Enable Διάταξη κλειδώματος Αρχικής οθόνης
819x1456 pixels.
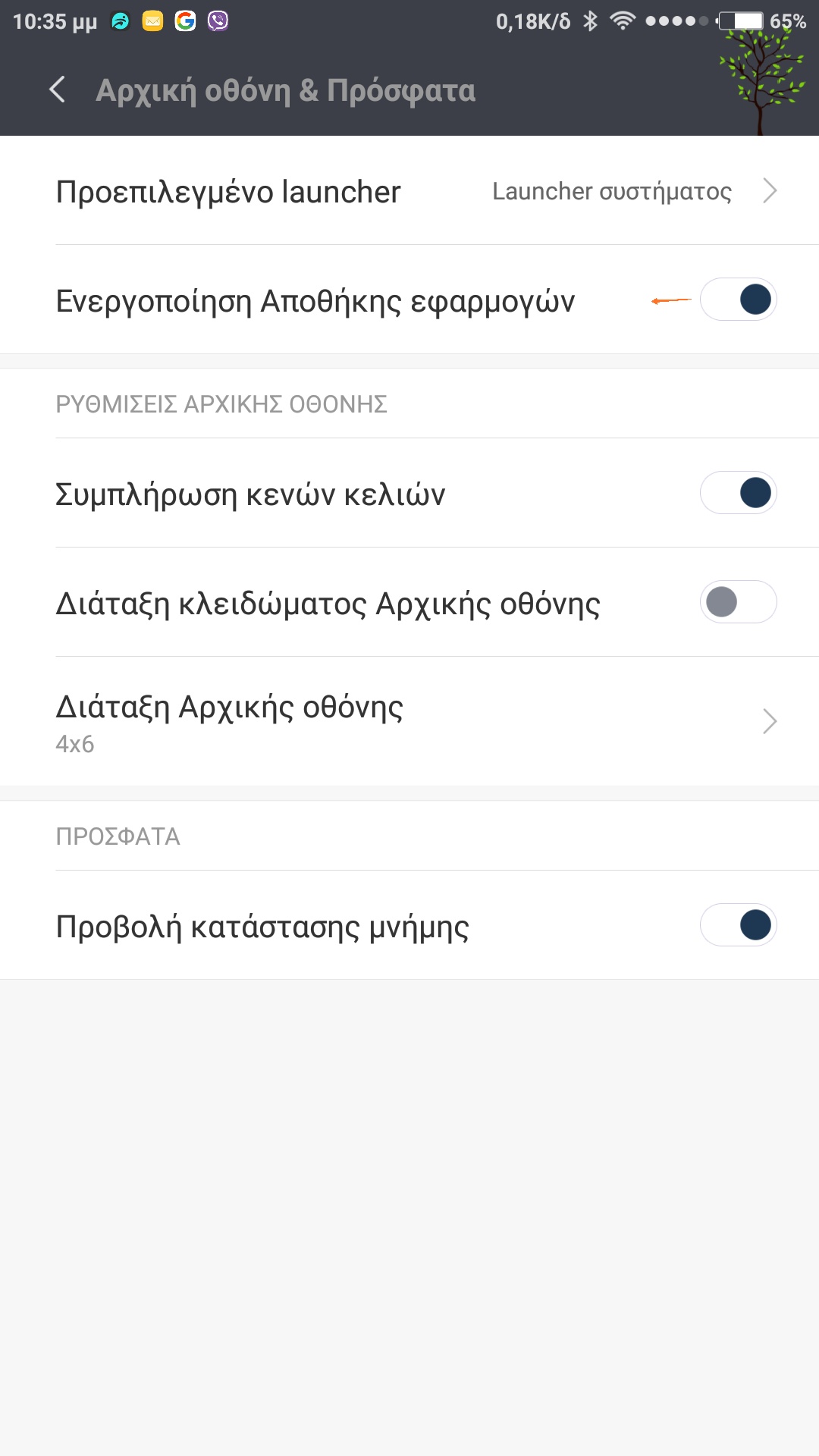pyautogui.click(x=738, y=602)
